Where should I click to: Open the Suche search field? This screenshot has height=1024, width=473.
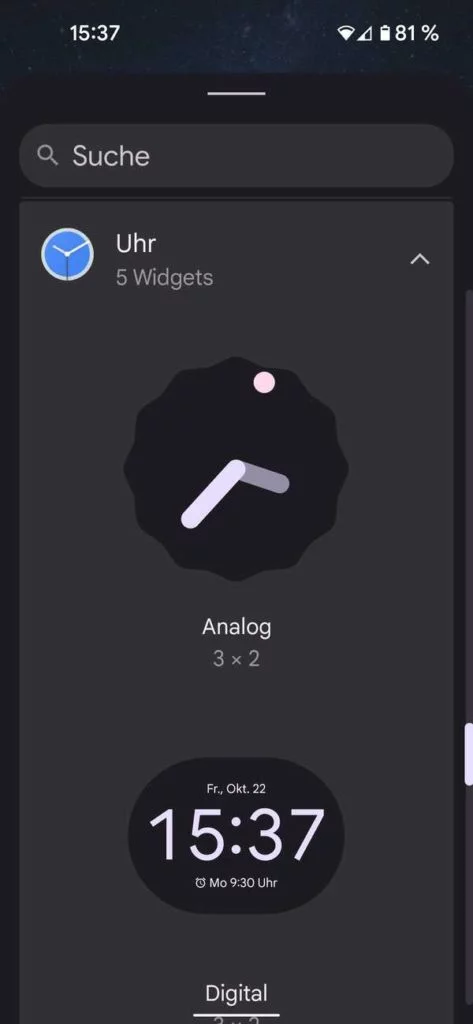click(x=236, y=155)
